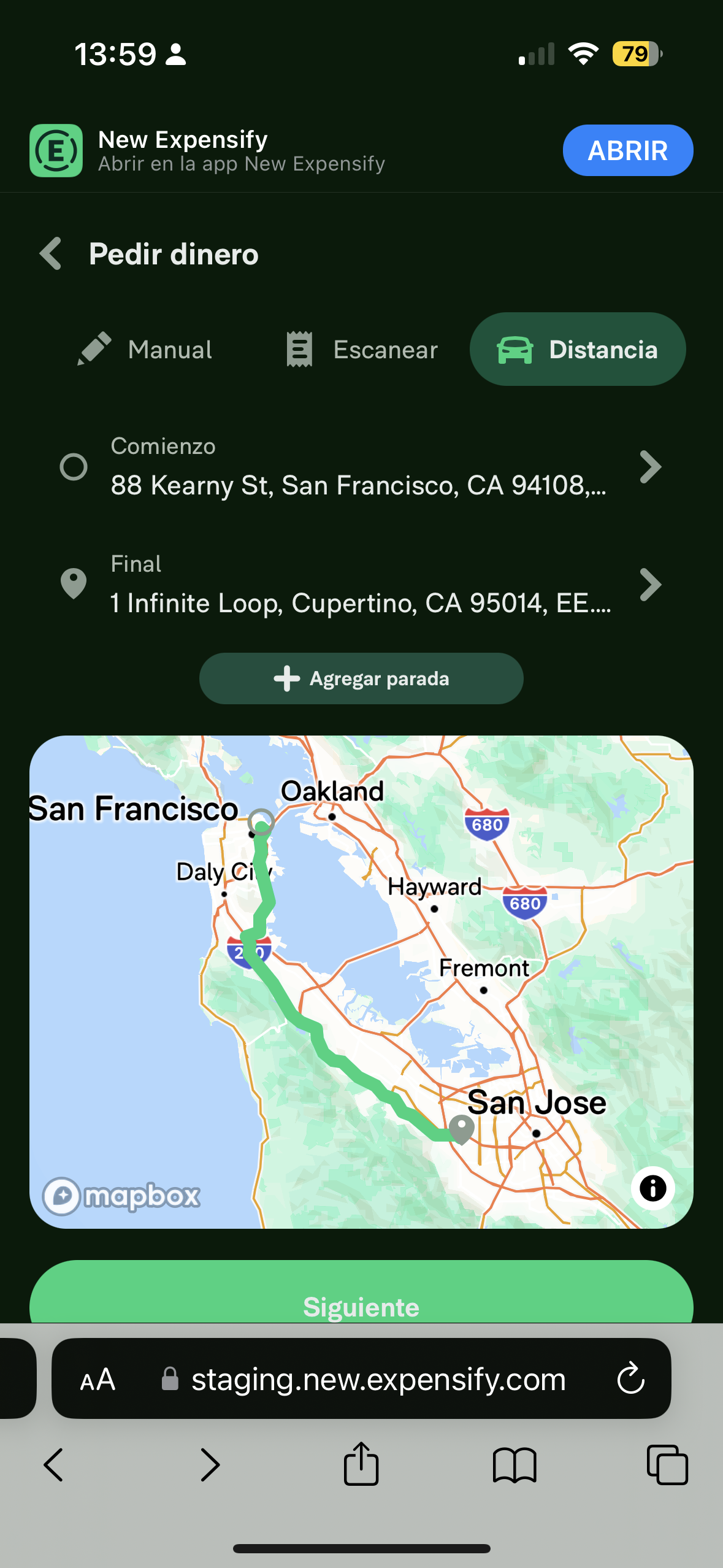This screenshot has width=723, height=1568.
Task: Show all open Safari tabs
Action: [667, 1465]
